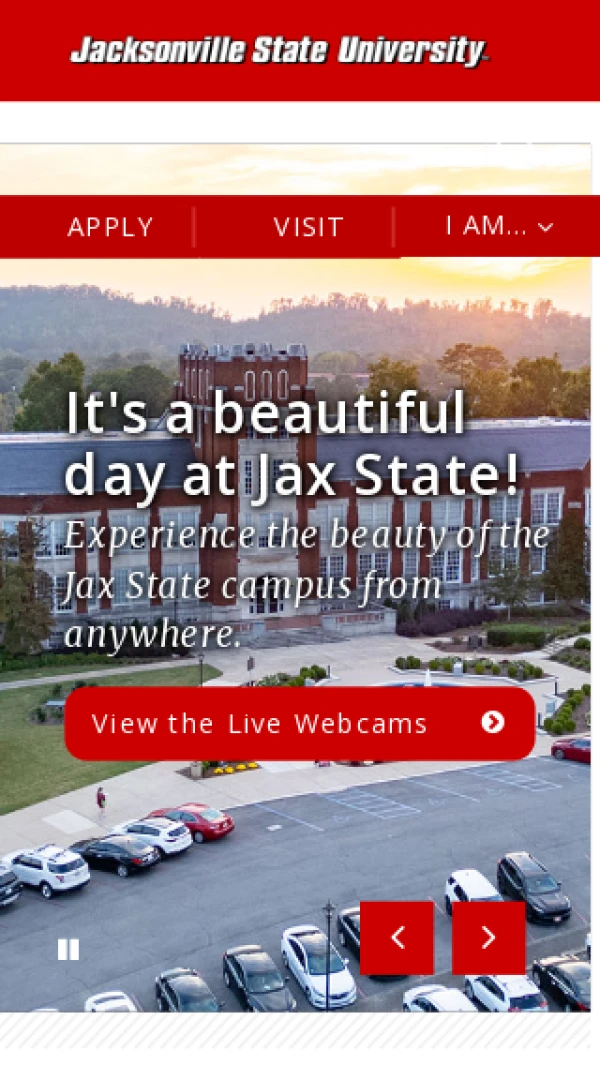
Task: Open the Jacksonville State University homepage link
Action: (x=279, y=50)
